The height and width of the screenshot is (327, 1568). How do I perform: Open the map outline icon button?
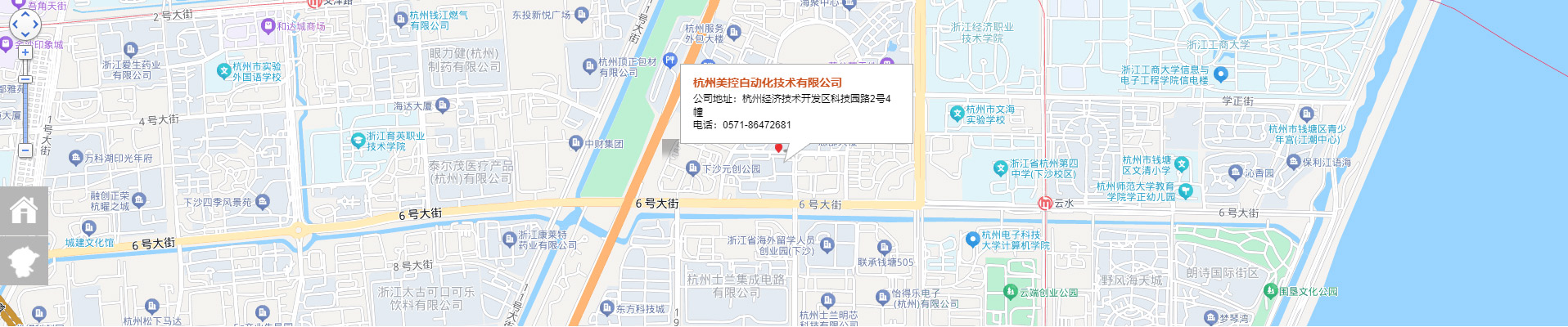click(x=24, y=261)
